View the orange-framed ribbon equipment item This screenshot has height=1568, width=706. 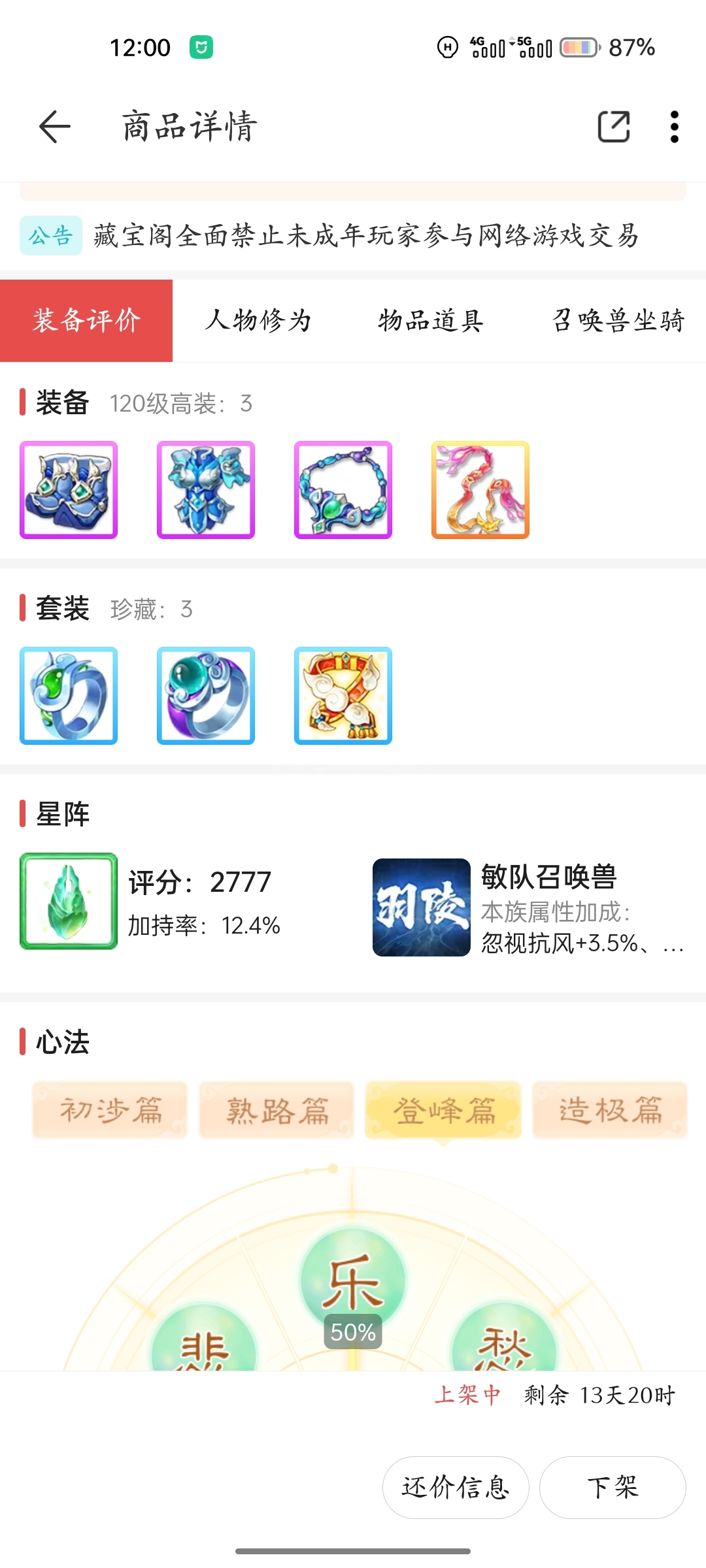(x=480, y=490)
